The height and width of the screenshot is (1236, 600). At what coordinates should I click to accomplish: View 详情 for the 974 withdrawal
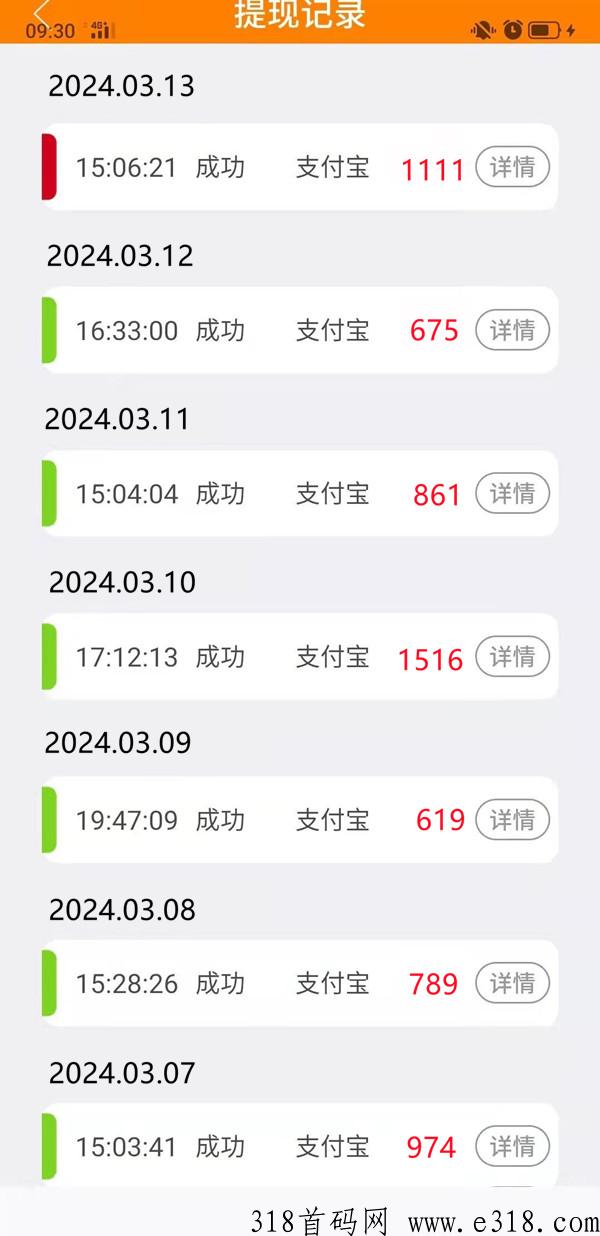(x=512, y=1146)
